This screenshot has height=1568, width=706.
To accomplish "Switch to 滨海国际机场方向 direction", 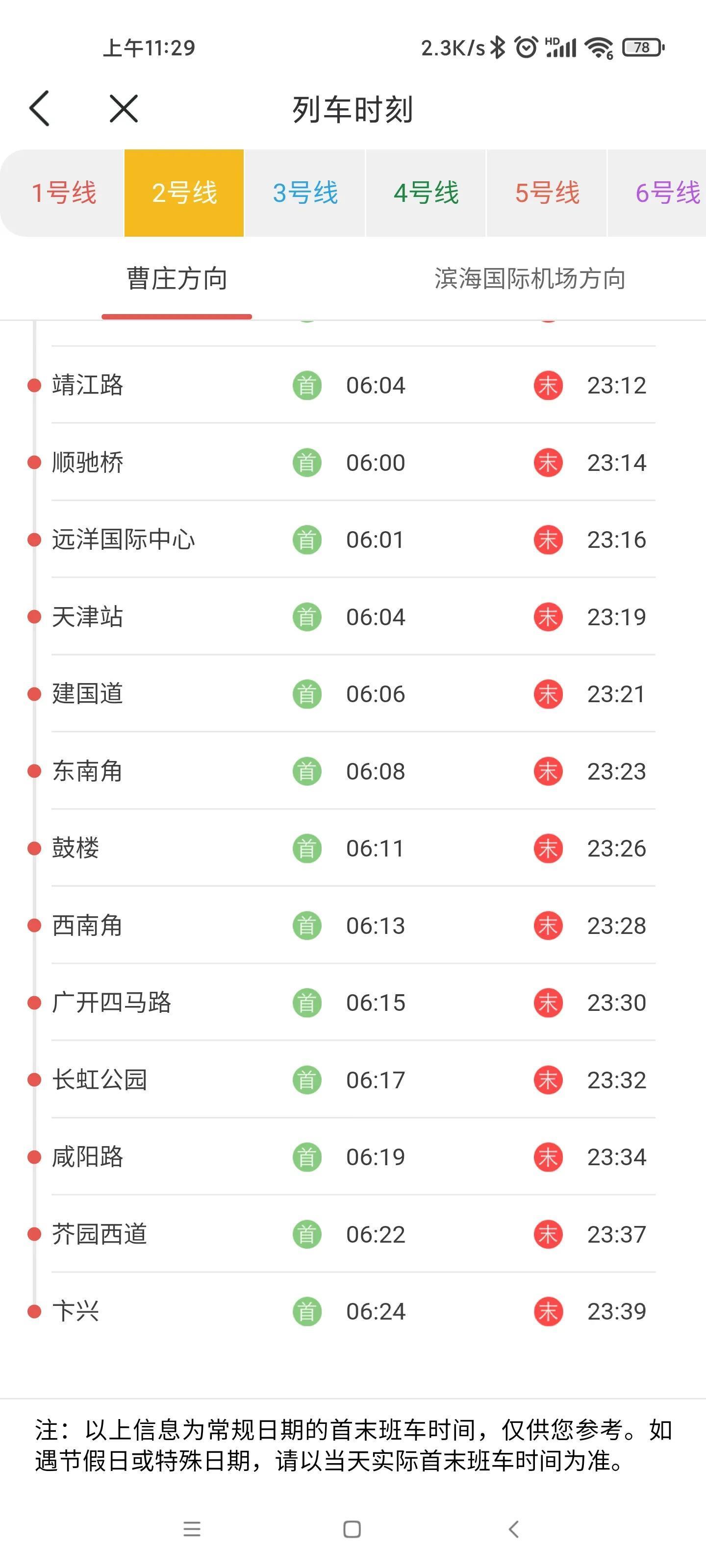I will [x=529, y=279].
